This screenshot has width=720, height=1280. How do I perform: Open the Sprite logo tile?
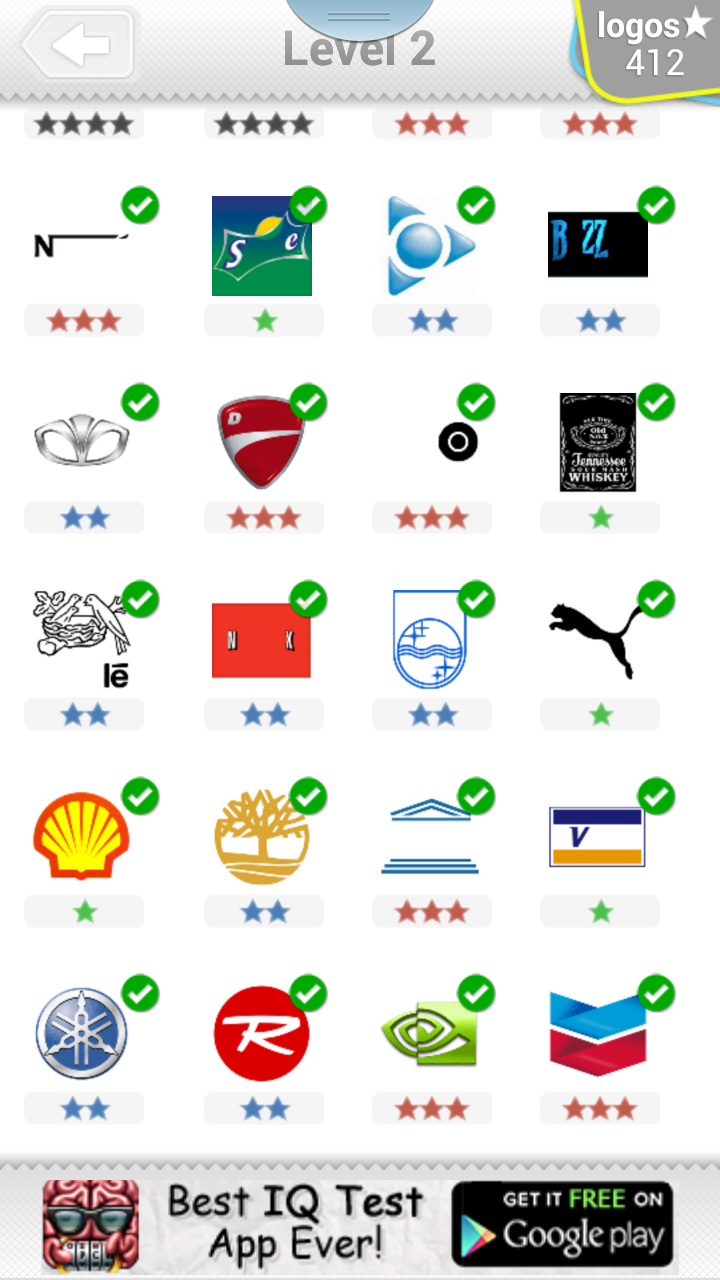262,246
